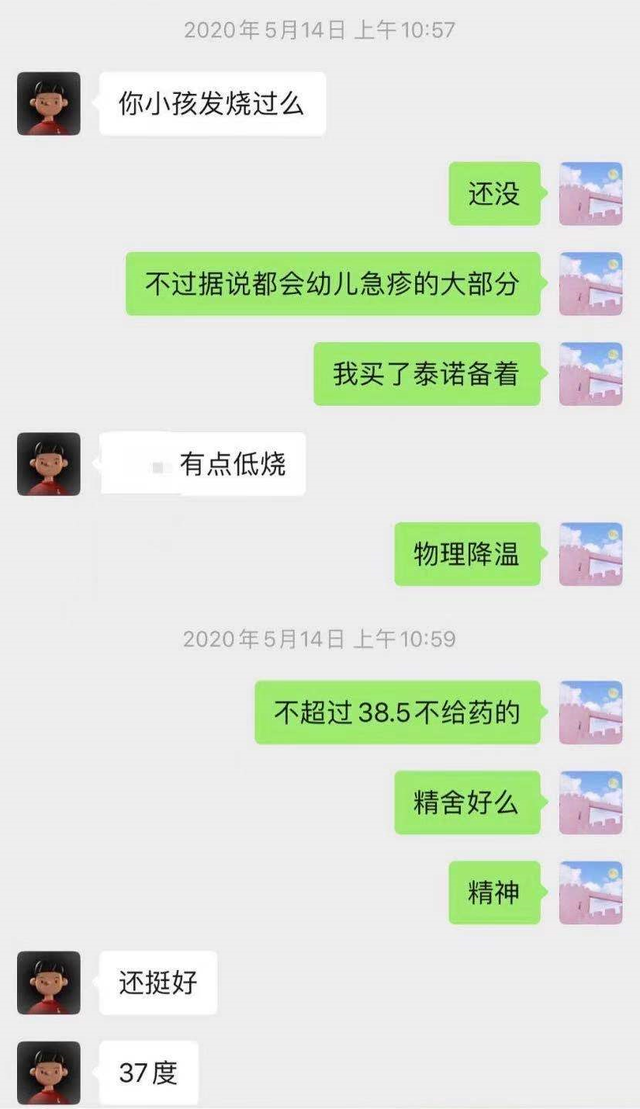640x1109 pixels.
Task: Open sender's avatar beside '你小孩发烧过么'
Action: coord(48,104)
